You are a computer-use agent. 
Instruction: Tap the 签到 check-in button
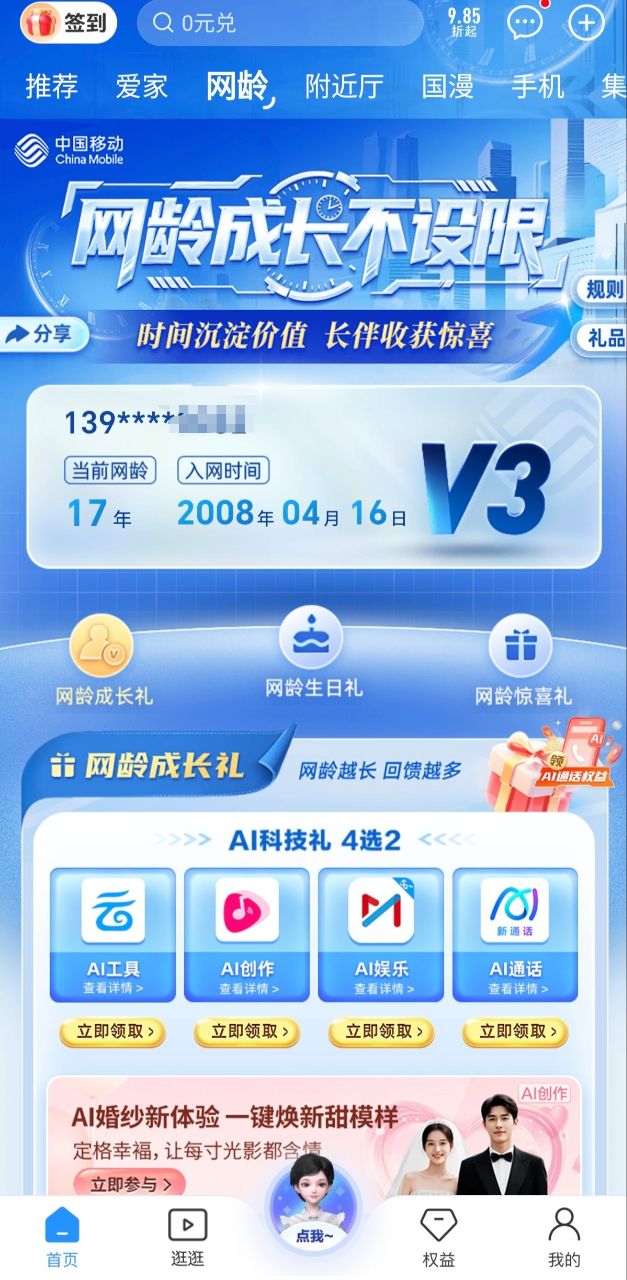point(68,23)
